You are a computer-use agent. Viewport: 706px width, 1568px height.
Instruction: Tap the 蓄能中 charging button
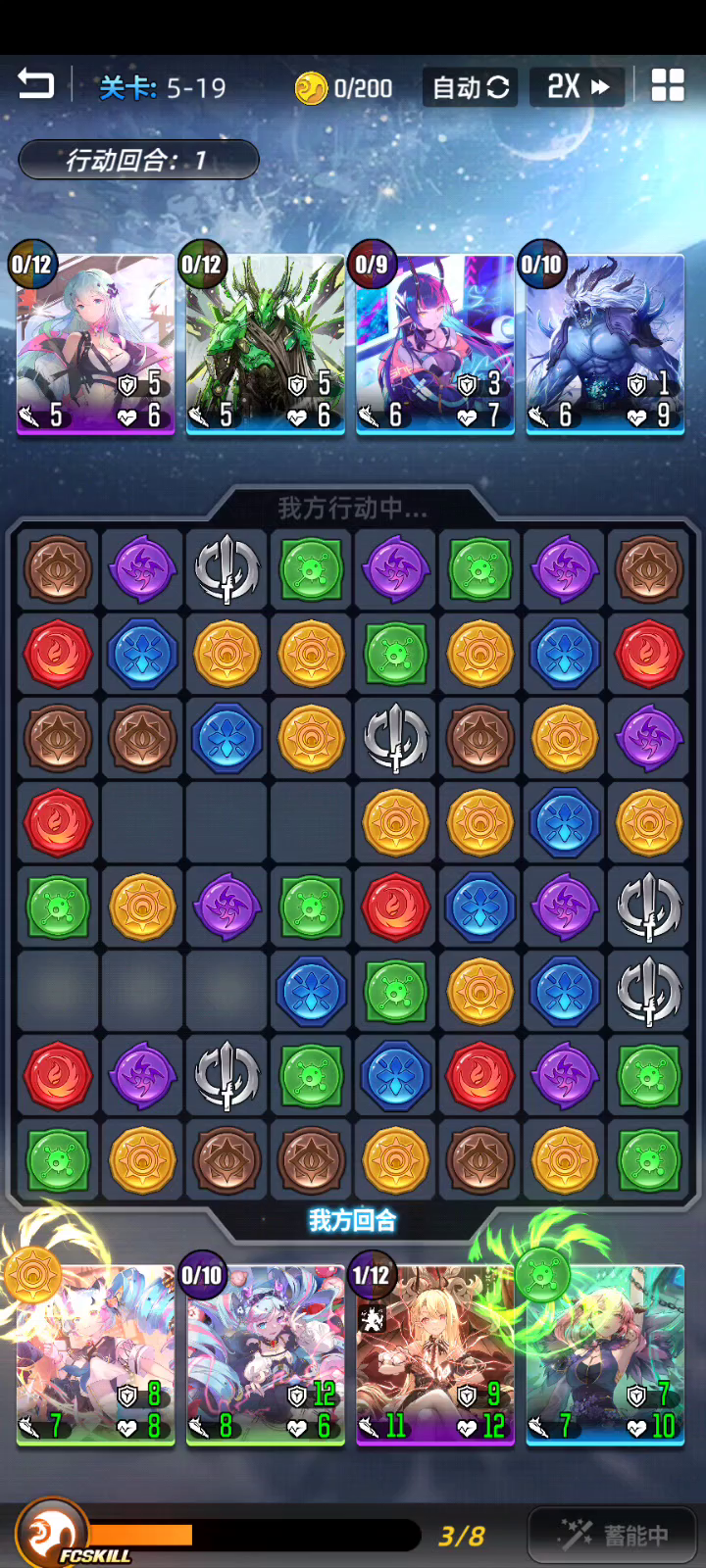613,1536
